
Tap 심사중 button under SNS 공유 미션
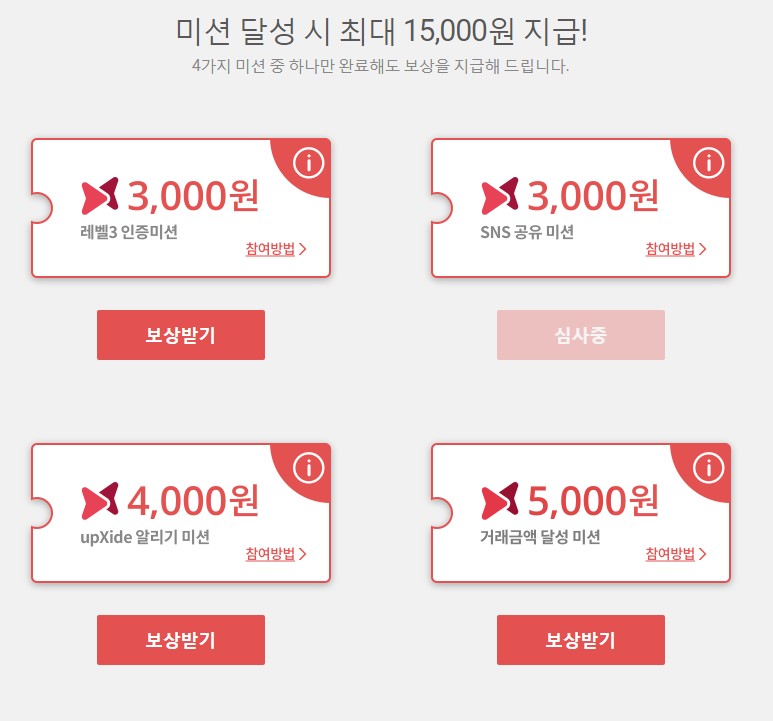581,335
